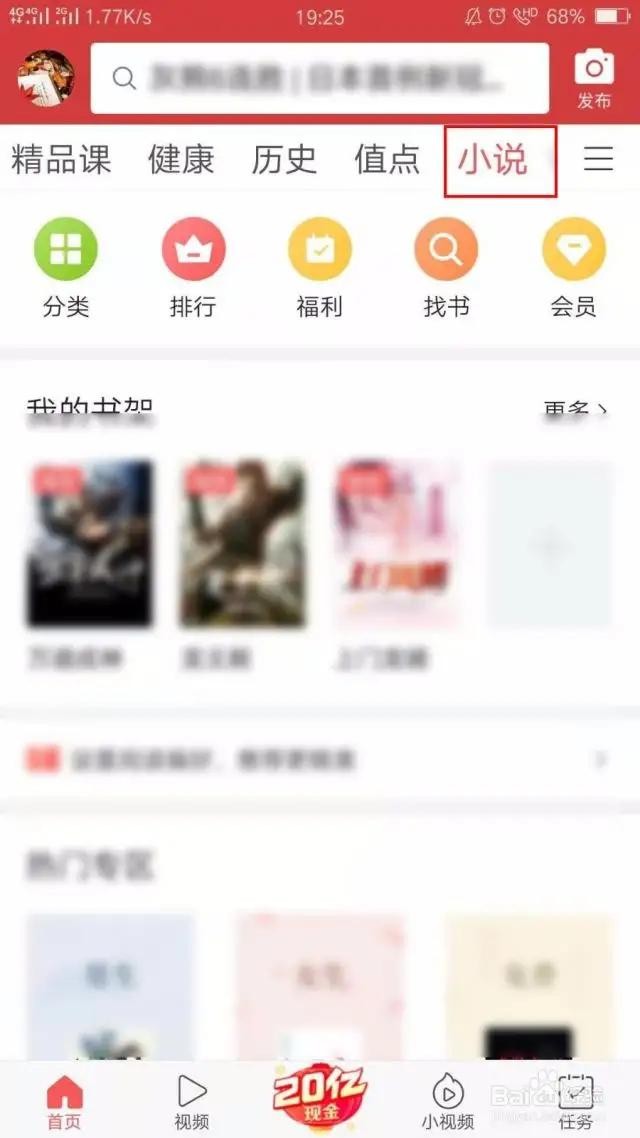Open the 排行 rankings

point(193,267)
